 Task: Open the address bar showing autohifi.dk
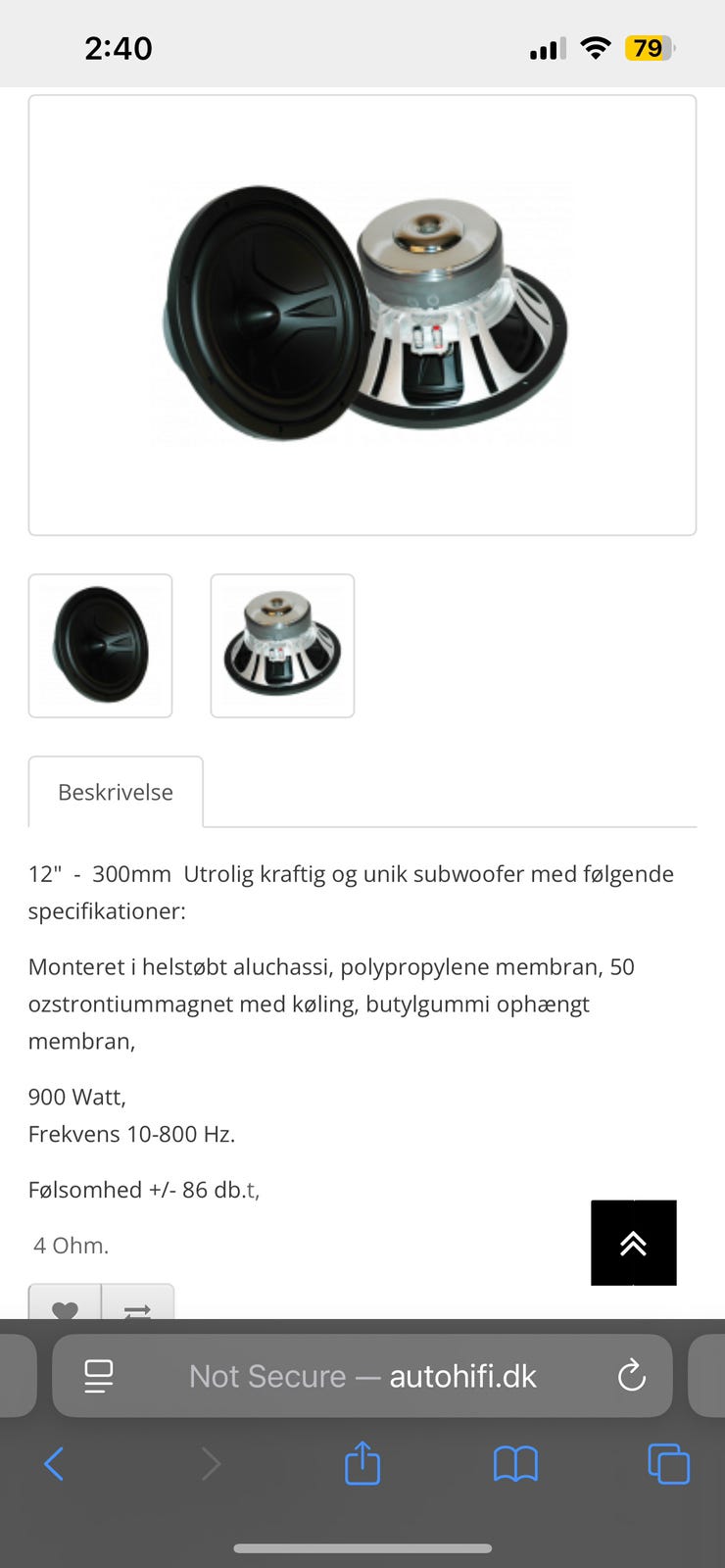click(x=362, y=1376)
